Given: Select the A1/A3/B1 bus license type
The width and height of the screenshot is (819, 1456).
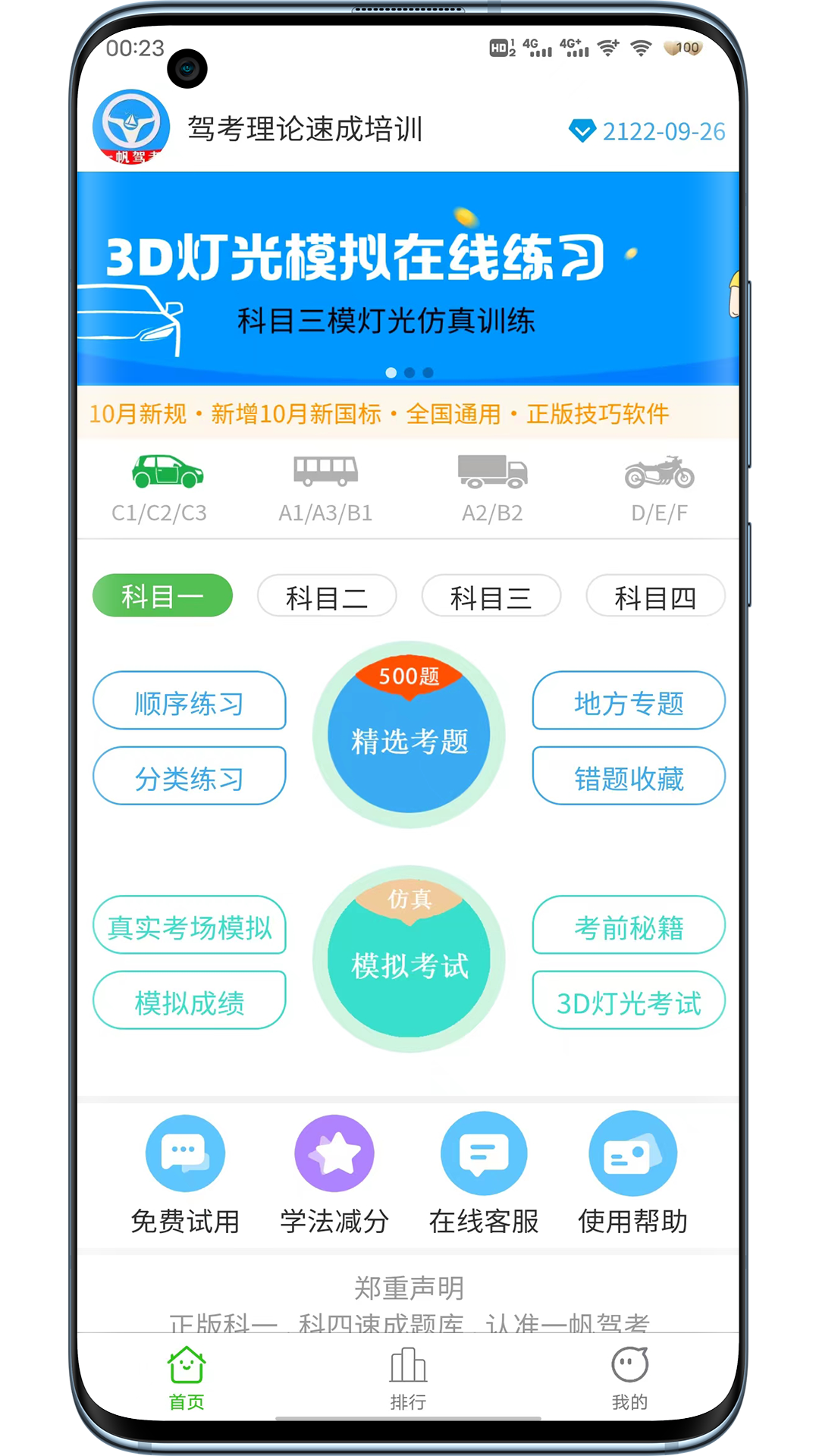Looking at the screenshot, I should point(325,488).
